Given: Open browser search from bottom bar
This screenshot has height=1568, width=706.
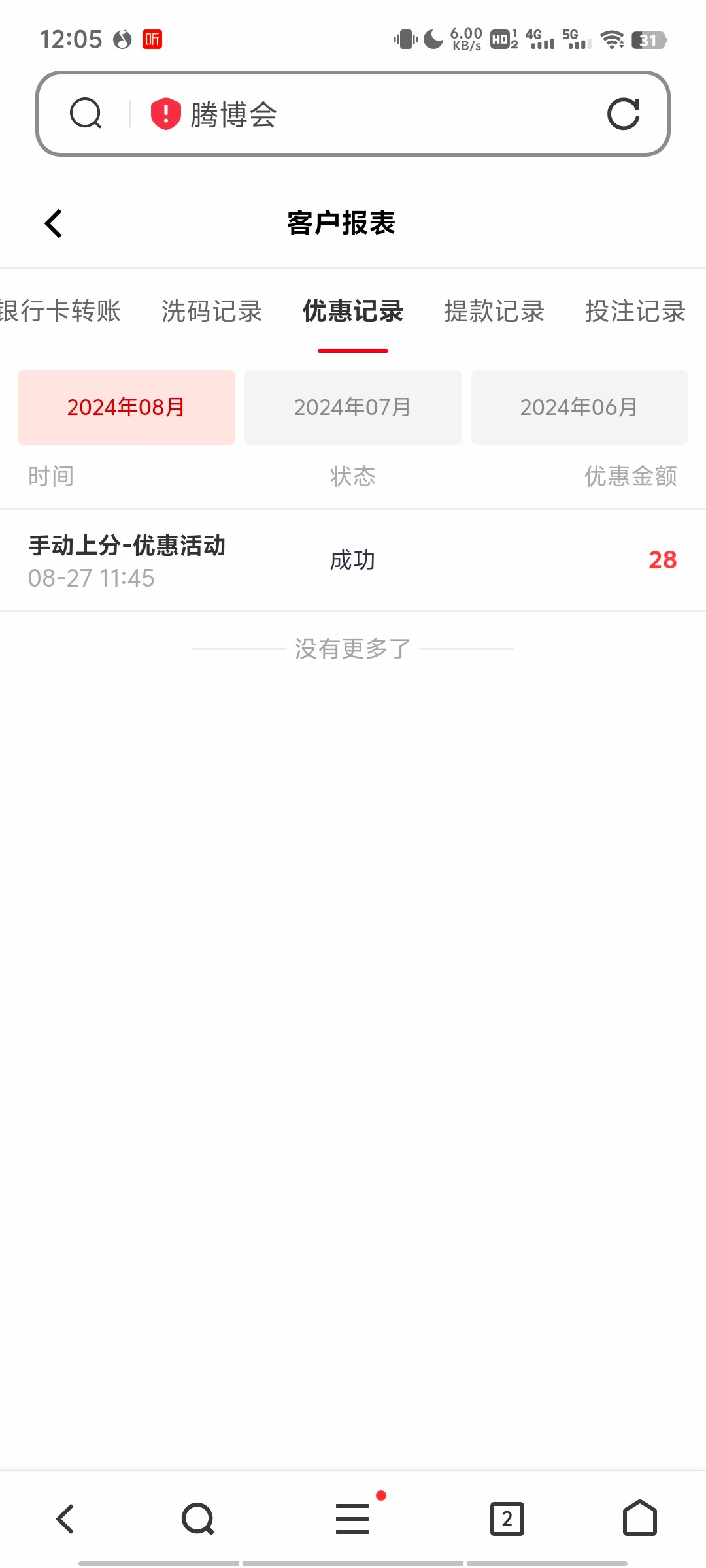Looking at the screenshot, I should coord(198,1518).
